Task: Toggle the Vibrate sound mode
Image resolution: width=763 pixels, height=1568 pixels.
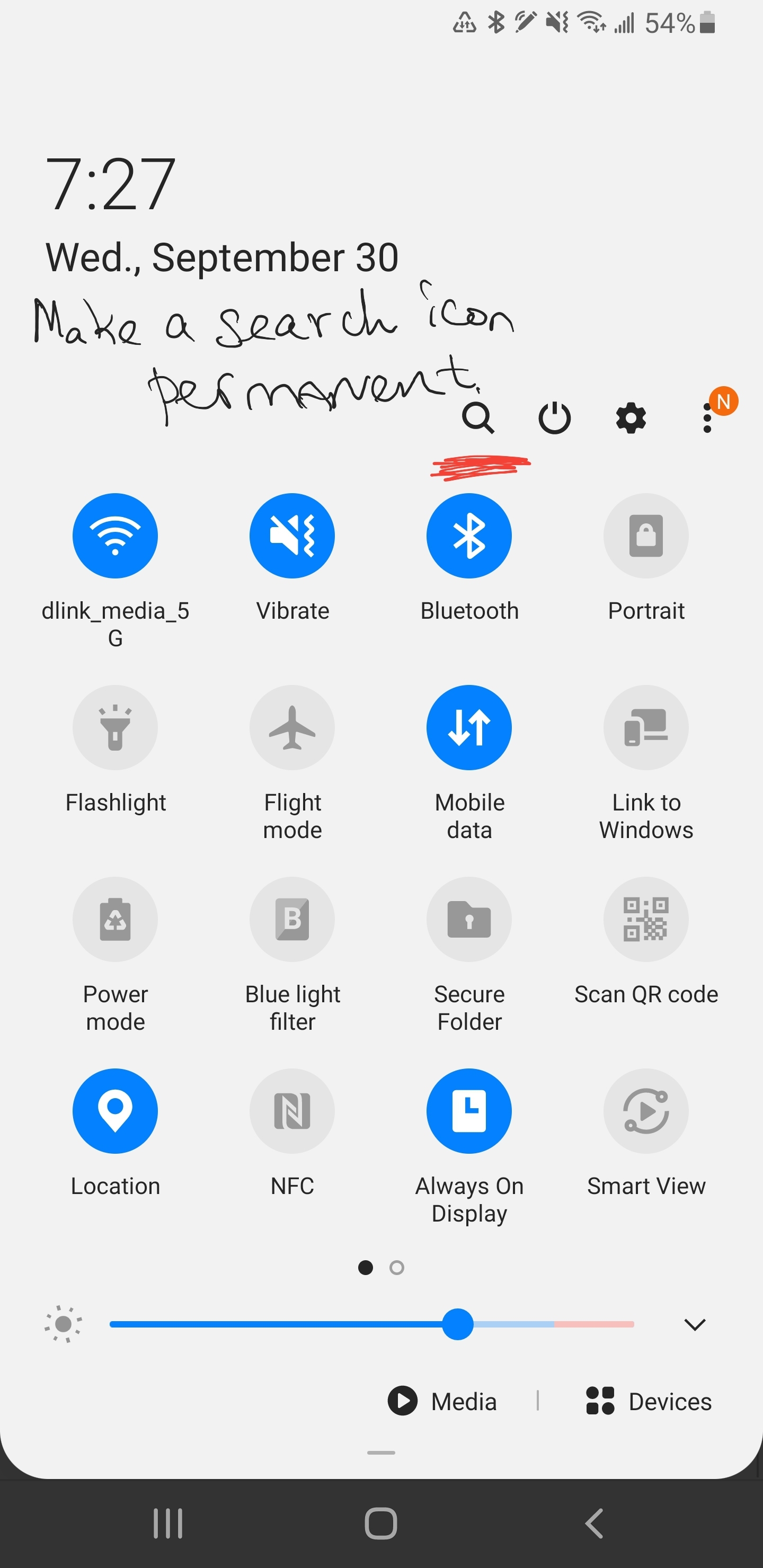Action: pyautogui.click(x=292, y=536)
